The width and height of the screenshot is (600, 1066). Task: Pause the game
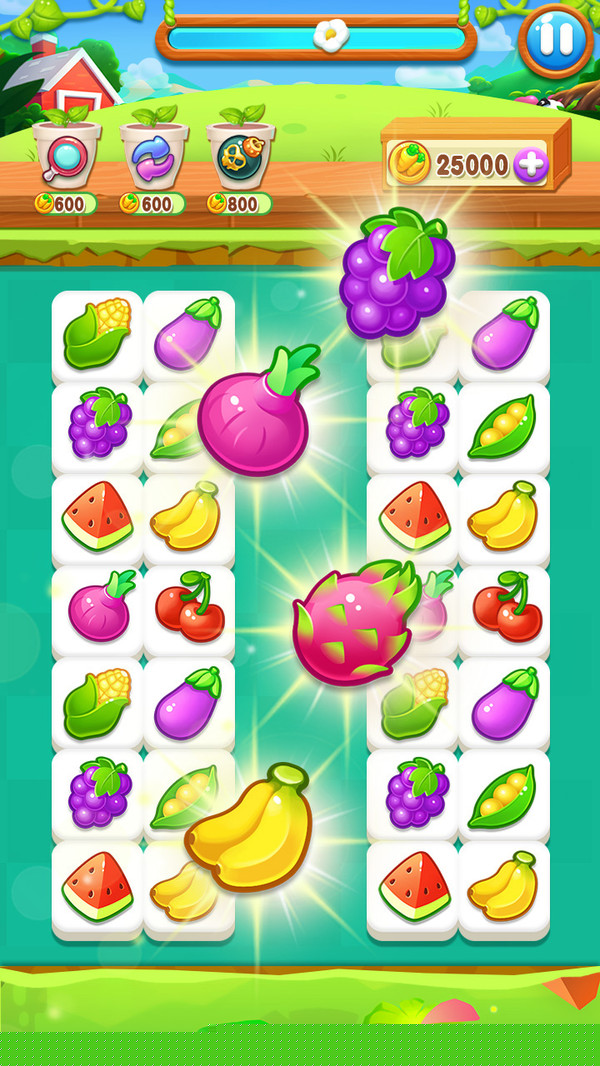pyautogui.click(x=555, y=40)
